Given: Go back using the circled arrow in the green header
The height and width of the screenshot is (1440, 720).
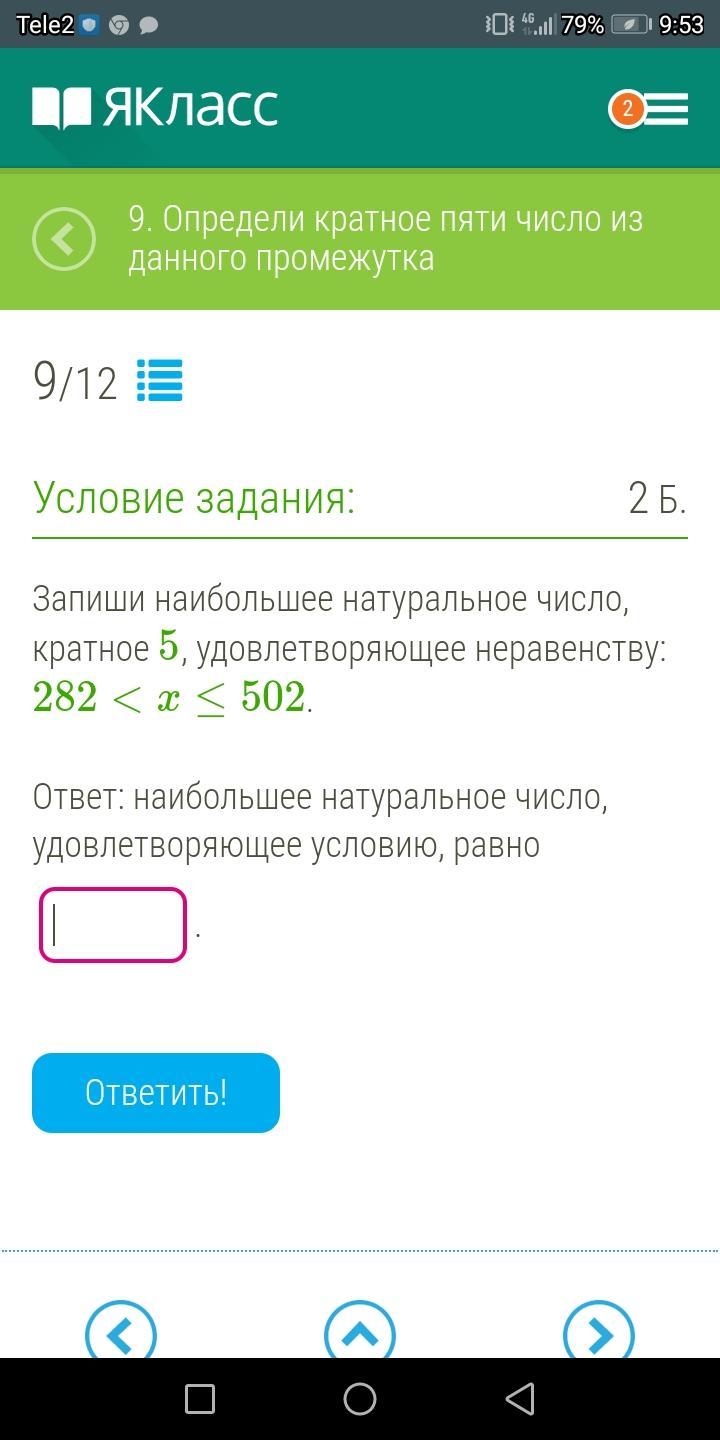Looking at the screenshot, I should (64, 239).
